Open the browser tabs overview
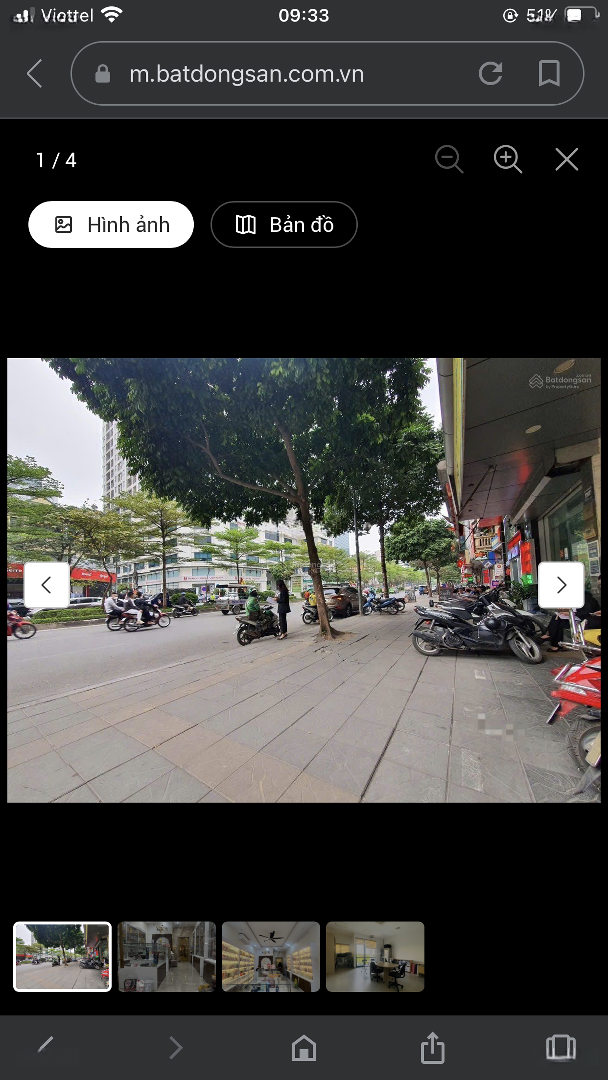 point(560,1048)
